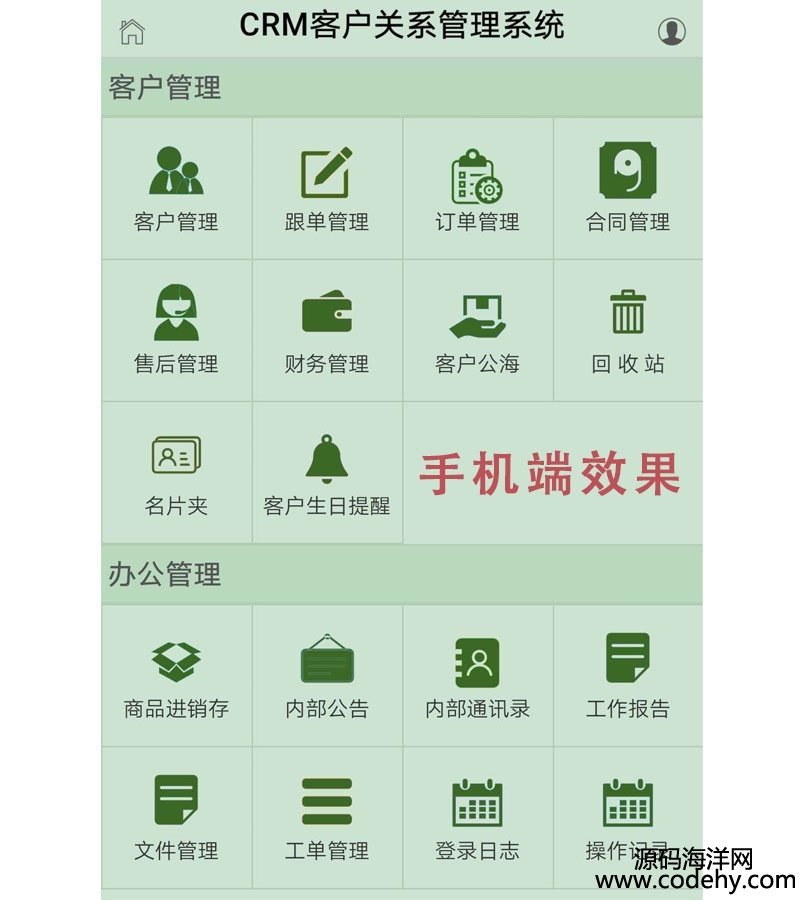Viewport: 800px width, 900px height.
Task: Open 财务管理 wallet tile
Action: (327, 330)
